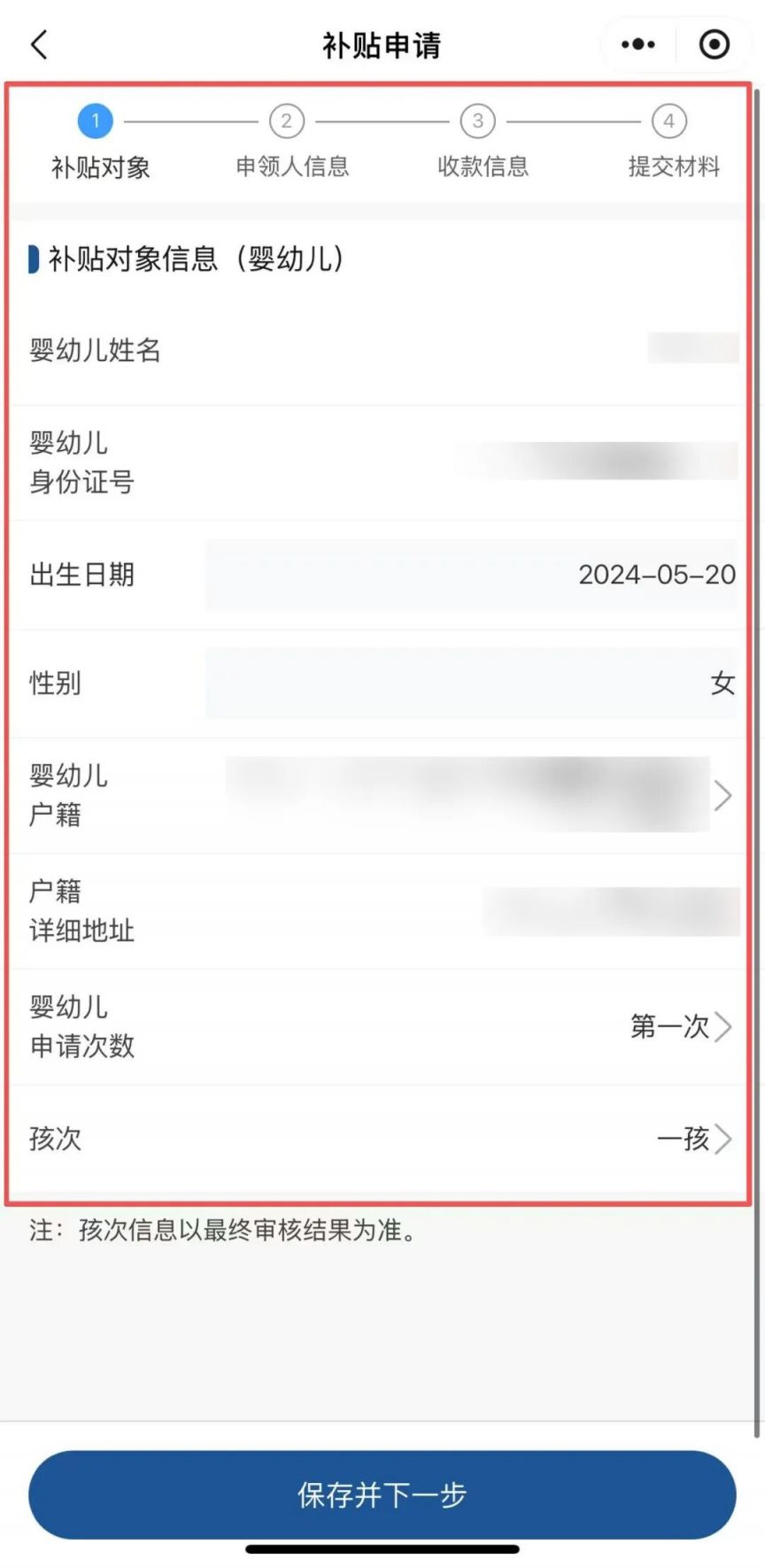The image size is (765, 1568).
Task: Select step 1 补贴对象 circle indicator
Action: (95, 121)
